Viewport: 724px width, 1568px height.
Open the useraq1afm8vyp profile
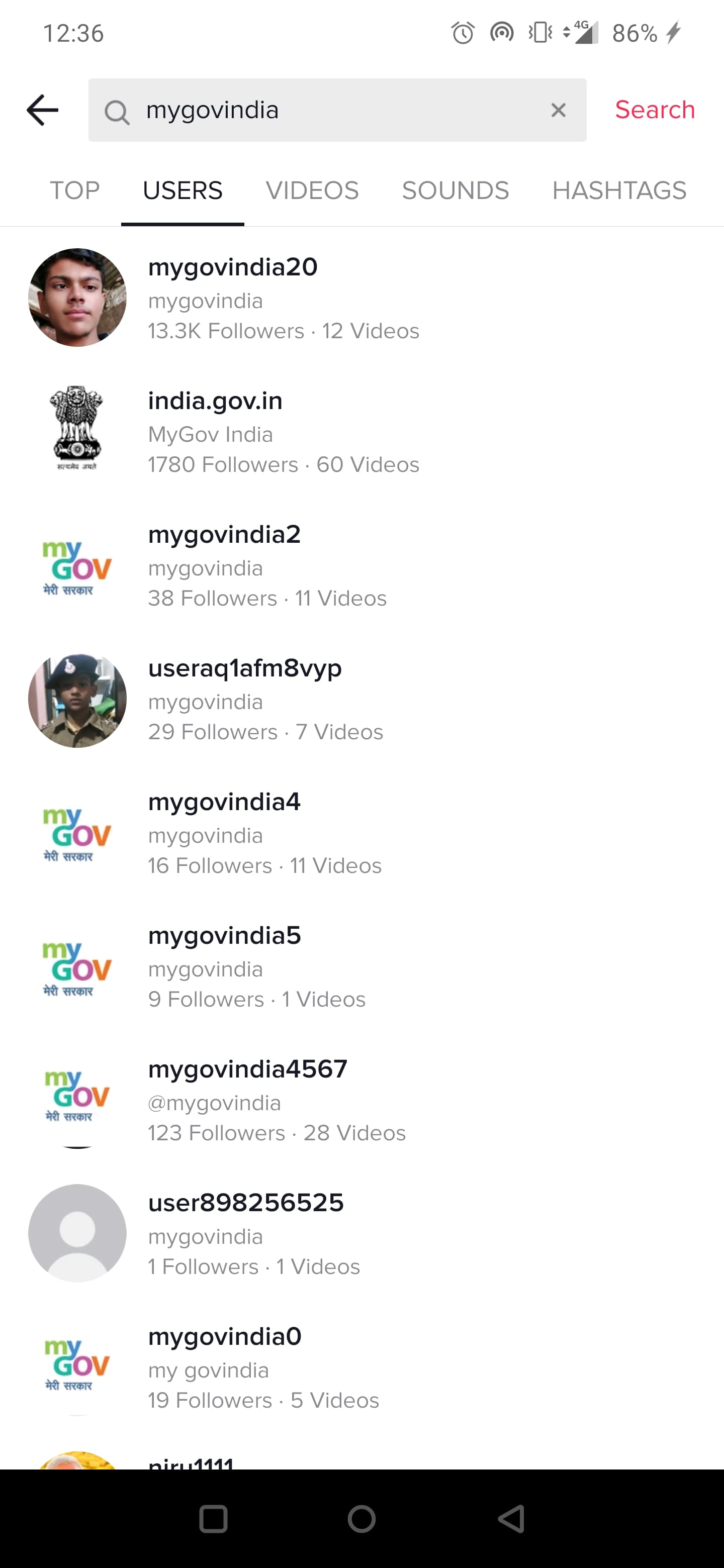point(361,699)
